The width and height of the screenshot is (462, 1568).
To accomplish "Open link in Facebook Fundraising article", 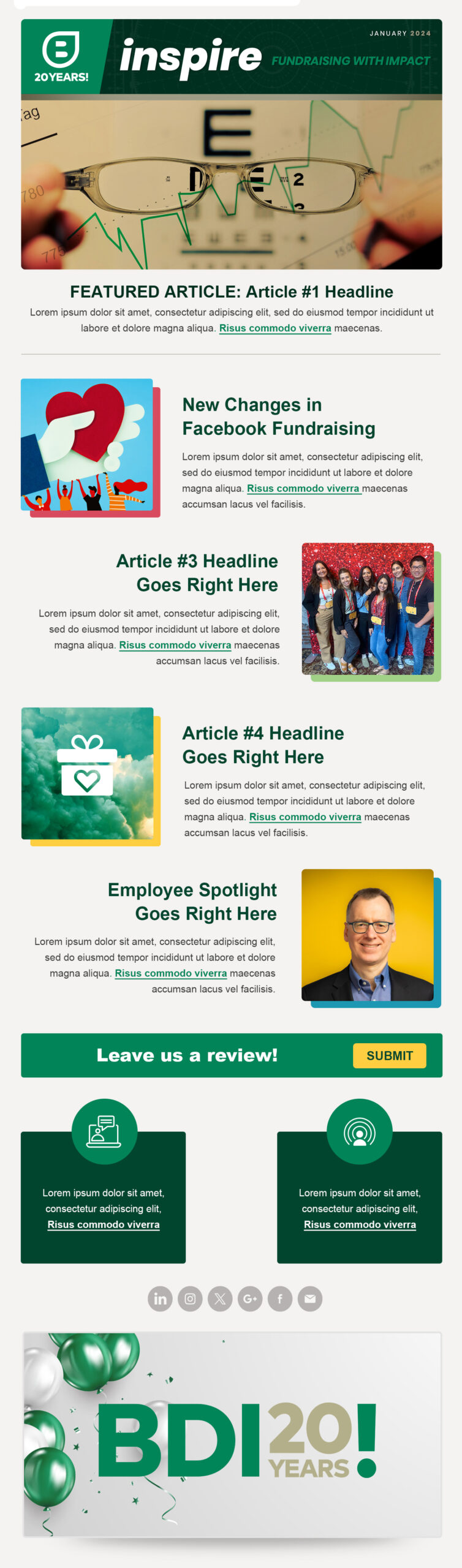I will coord(303,489).
